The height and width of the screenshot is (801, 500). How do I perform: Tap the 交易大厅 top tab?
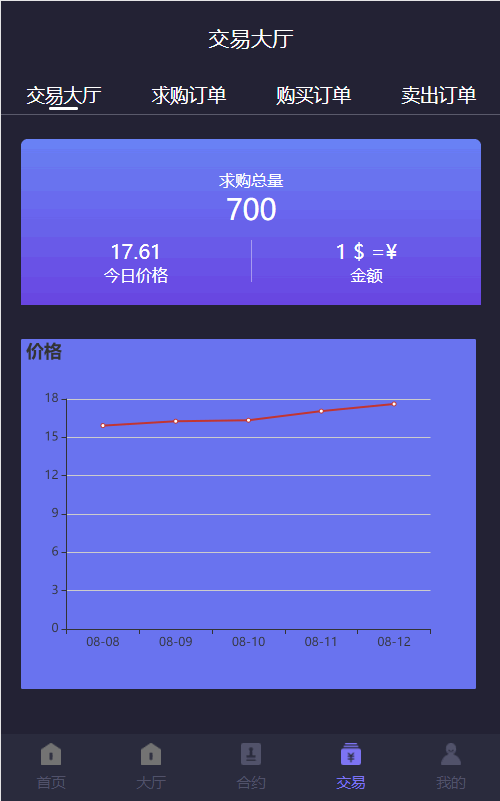[x=64, y=96]
